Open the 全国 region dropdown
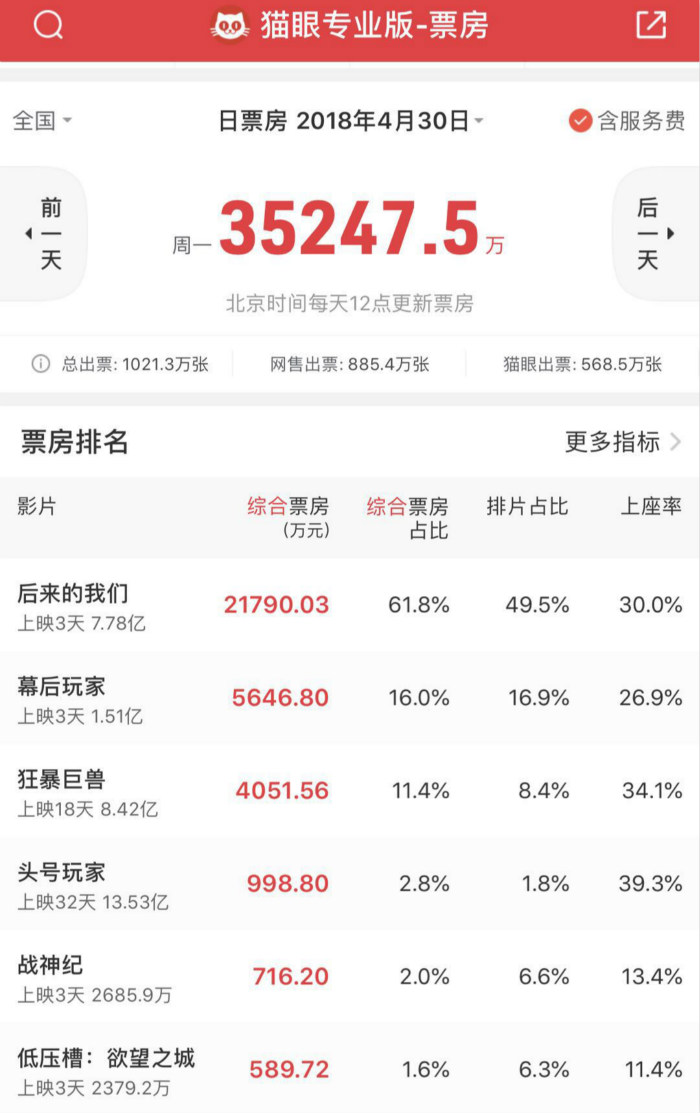The width and height of the screenshot is (700, 1113). coord(42,121)
